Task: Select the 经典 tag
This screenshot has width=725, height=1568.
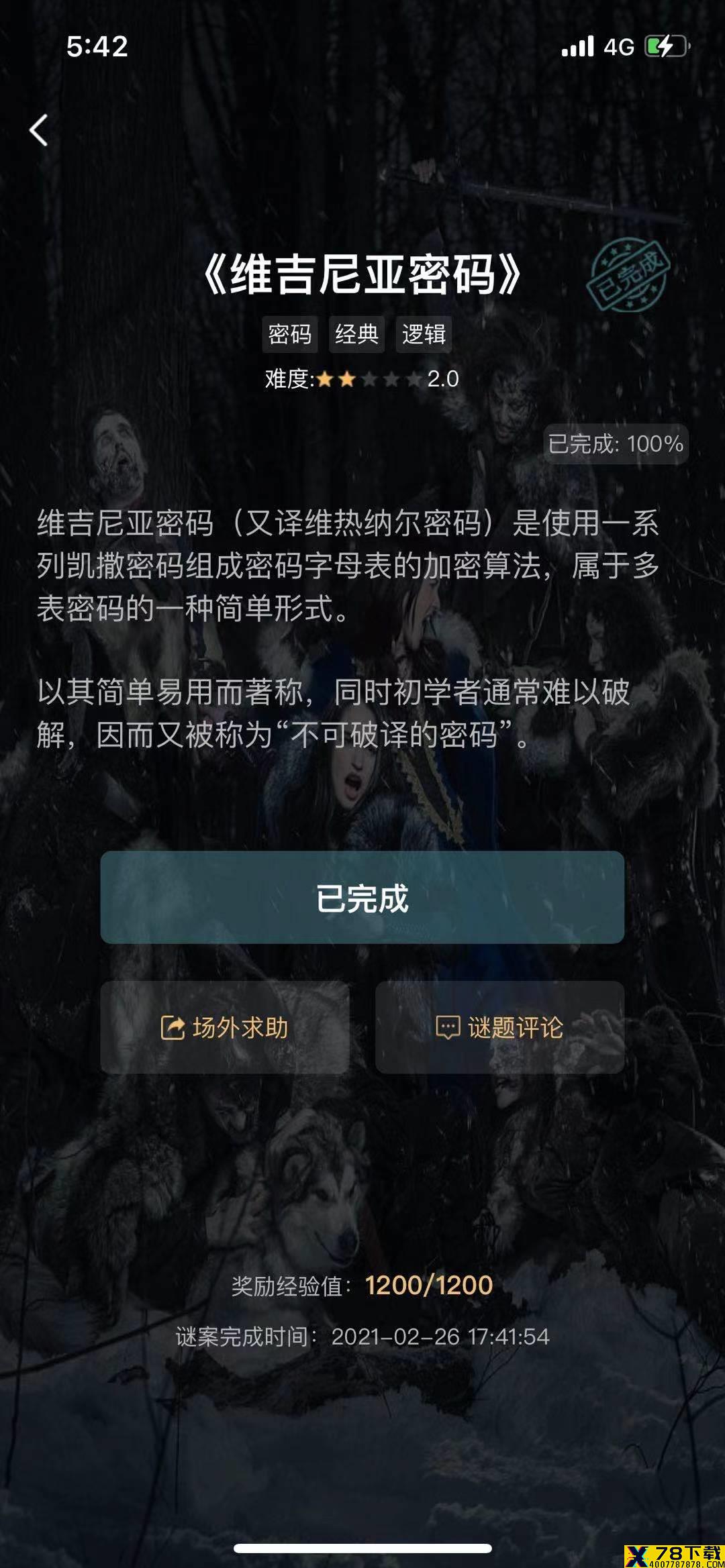Action: coord(356,334)
